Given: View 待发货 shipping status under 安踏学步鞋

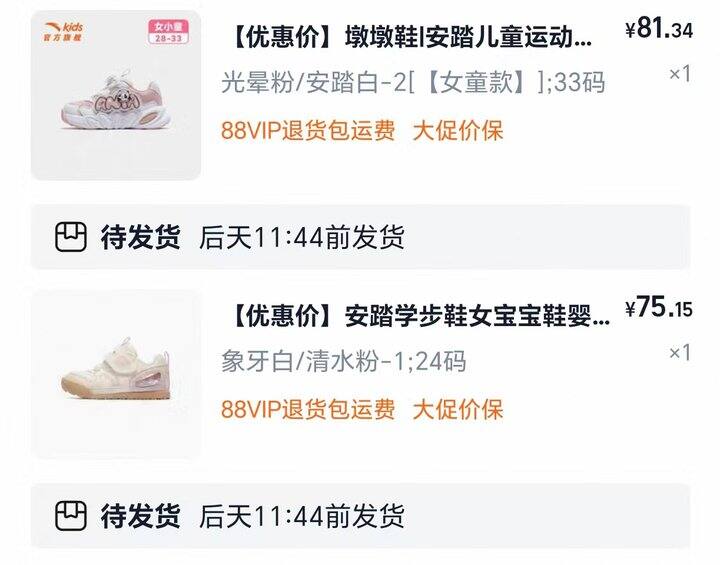Looking at the screenshot, I should (360, 516).
